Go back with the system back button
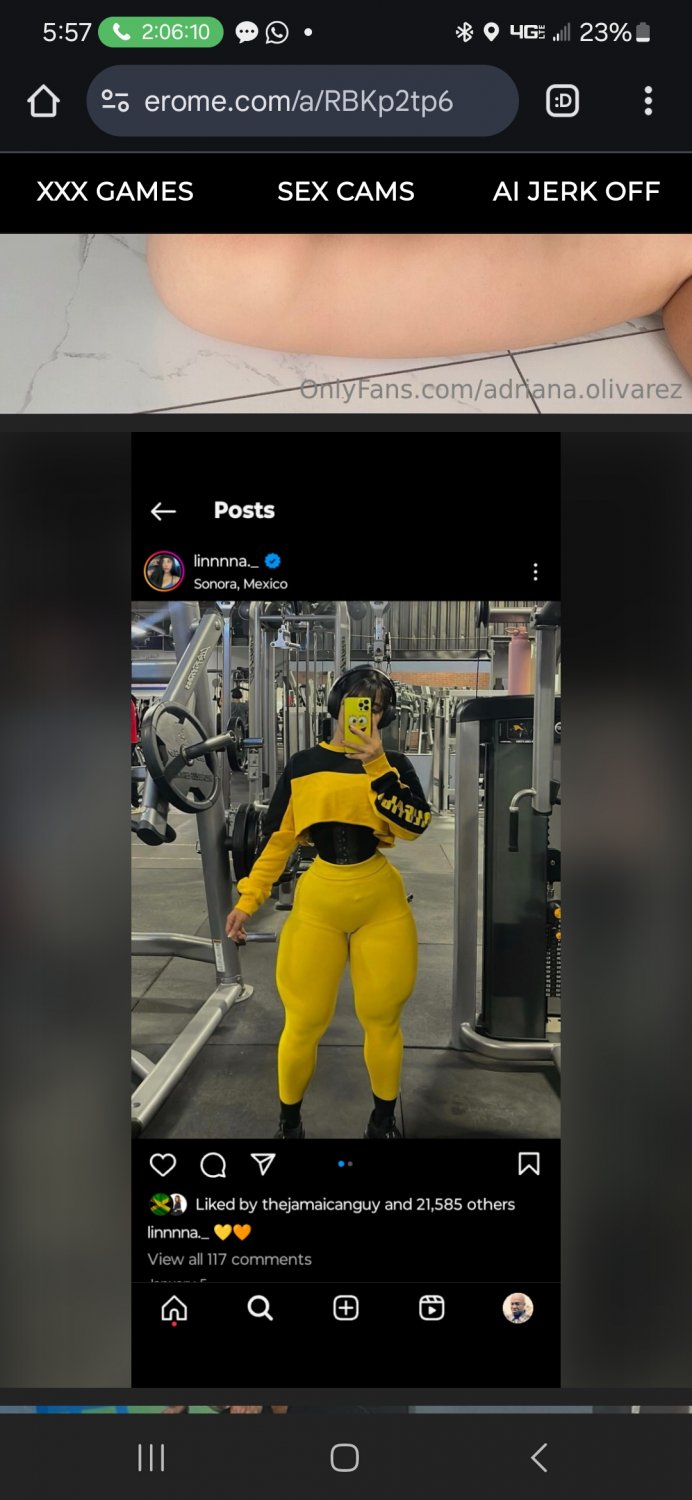 pyautogui.click(x=539, y=1458)
